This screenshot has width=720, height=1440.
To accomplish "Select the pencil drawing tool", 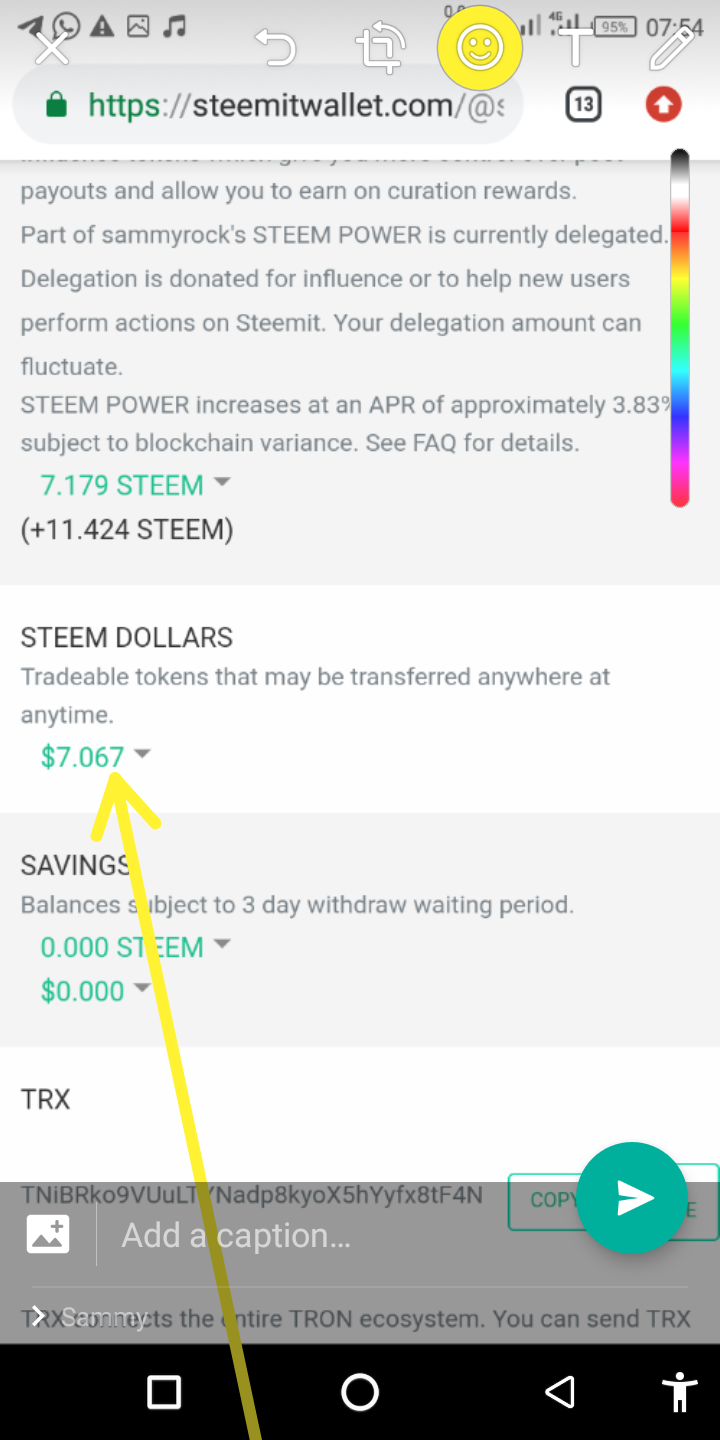I will tap(671, 47).
